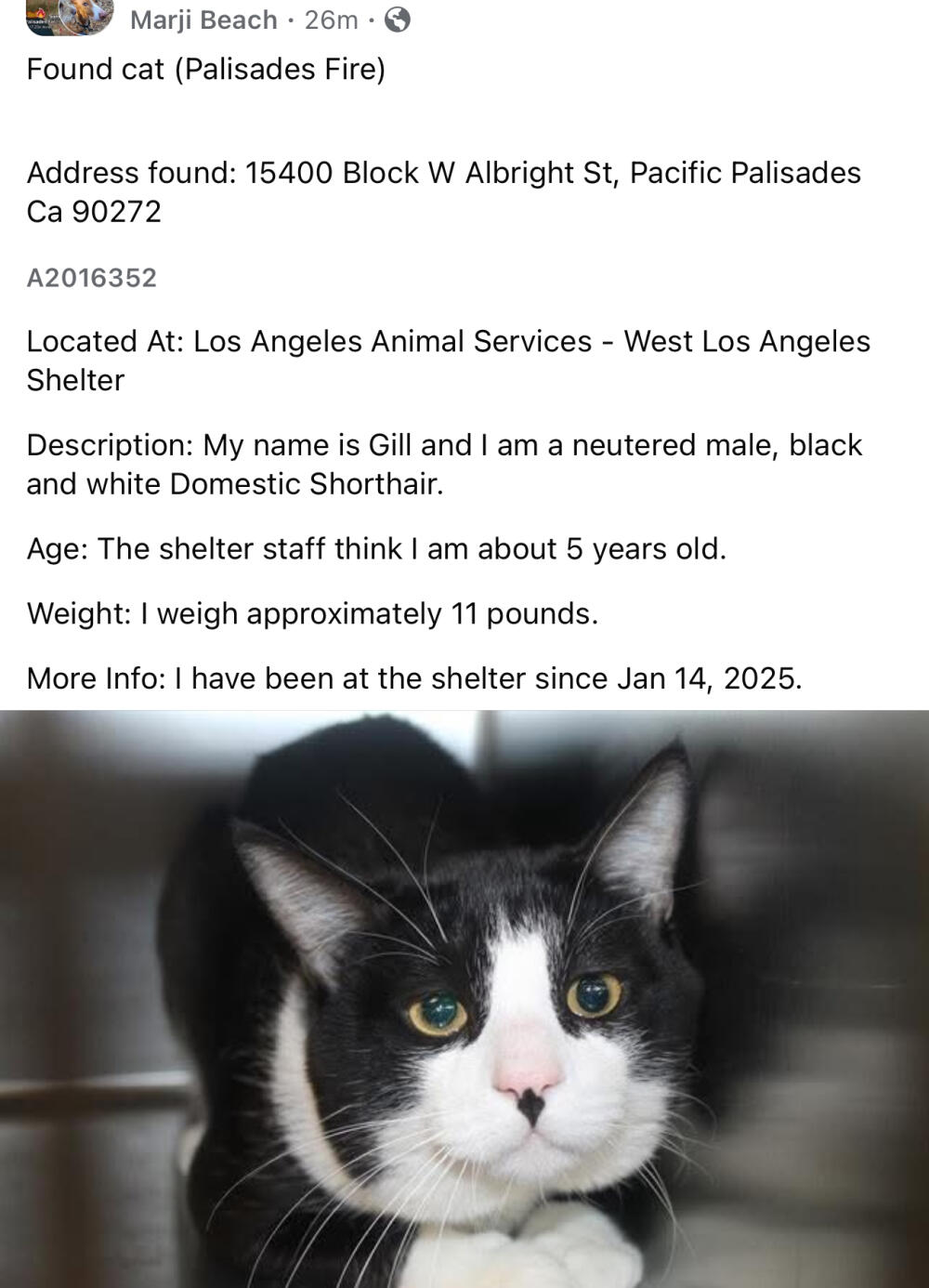929x1288 pixels.
Task: Tap the public audience globe icon
Action: click(397, 20)
